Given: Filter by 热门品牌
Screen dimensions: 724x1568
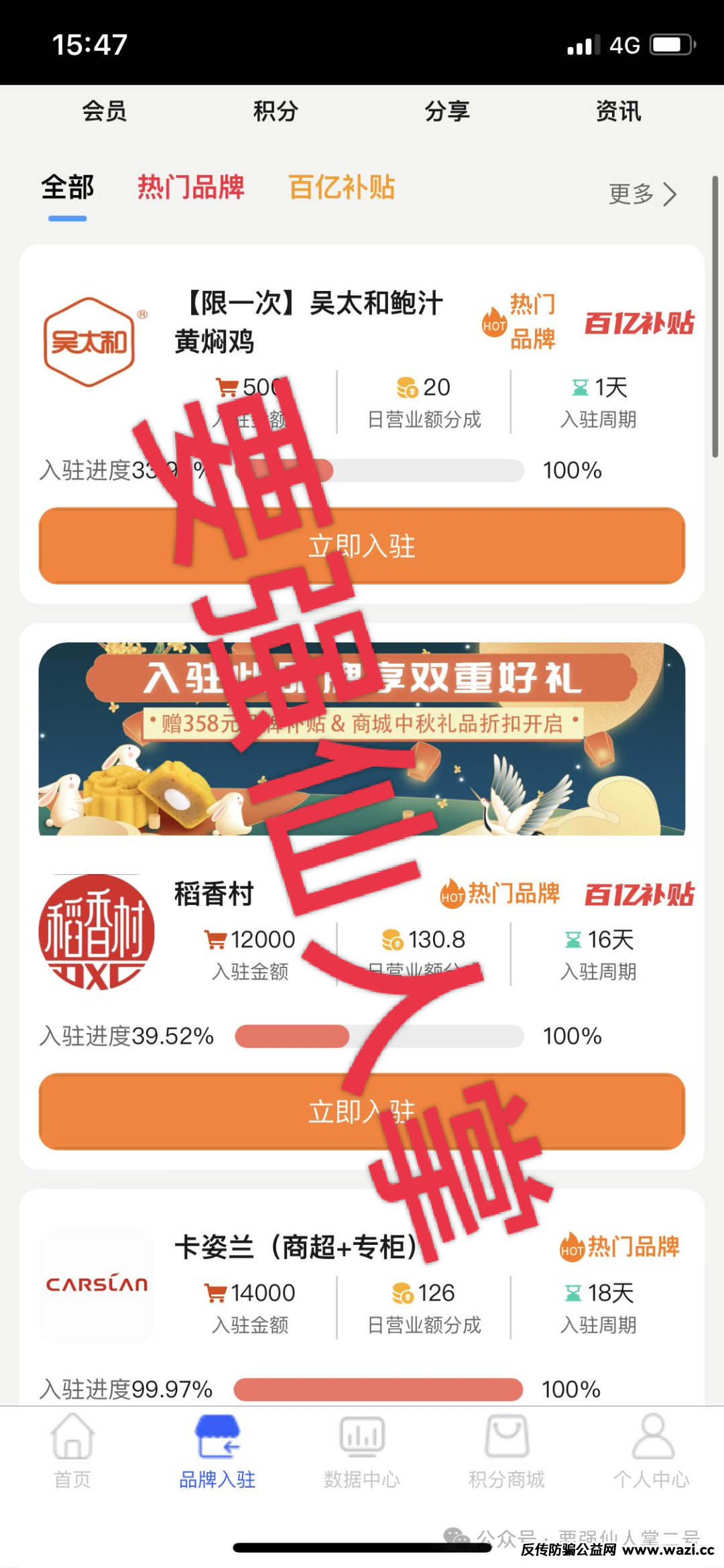Looking at the screenshot, I should (191, 188).
